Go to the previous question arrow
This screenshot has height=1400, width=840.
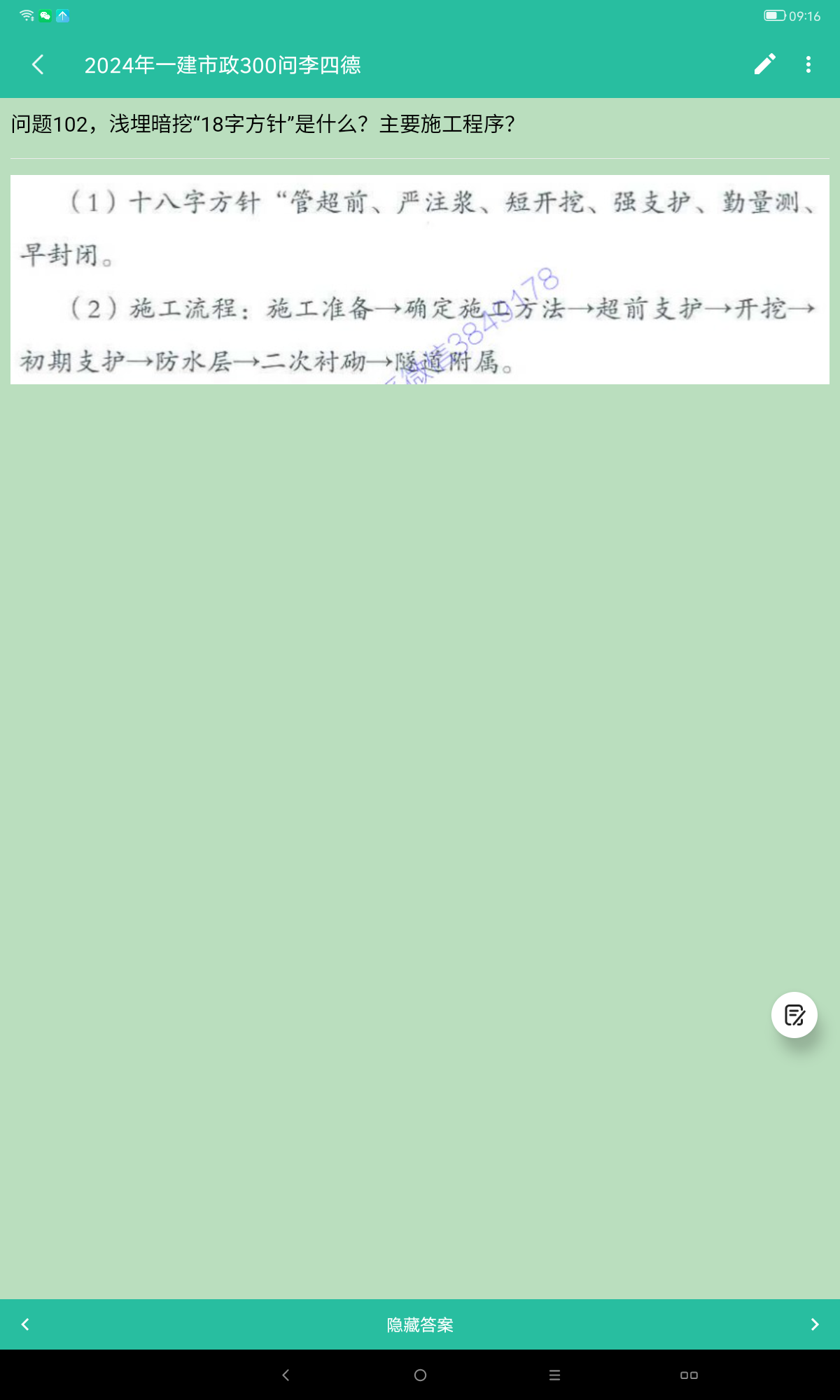coord(26,1324)
